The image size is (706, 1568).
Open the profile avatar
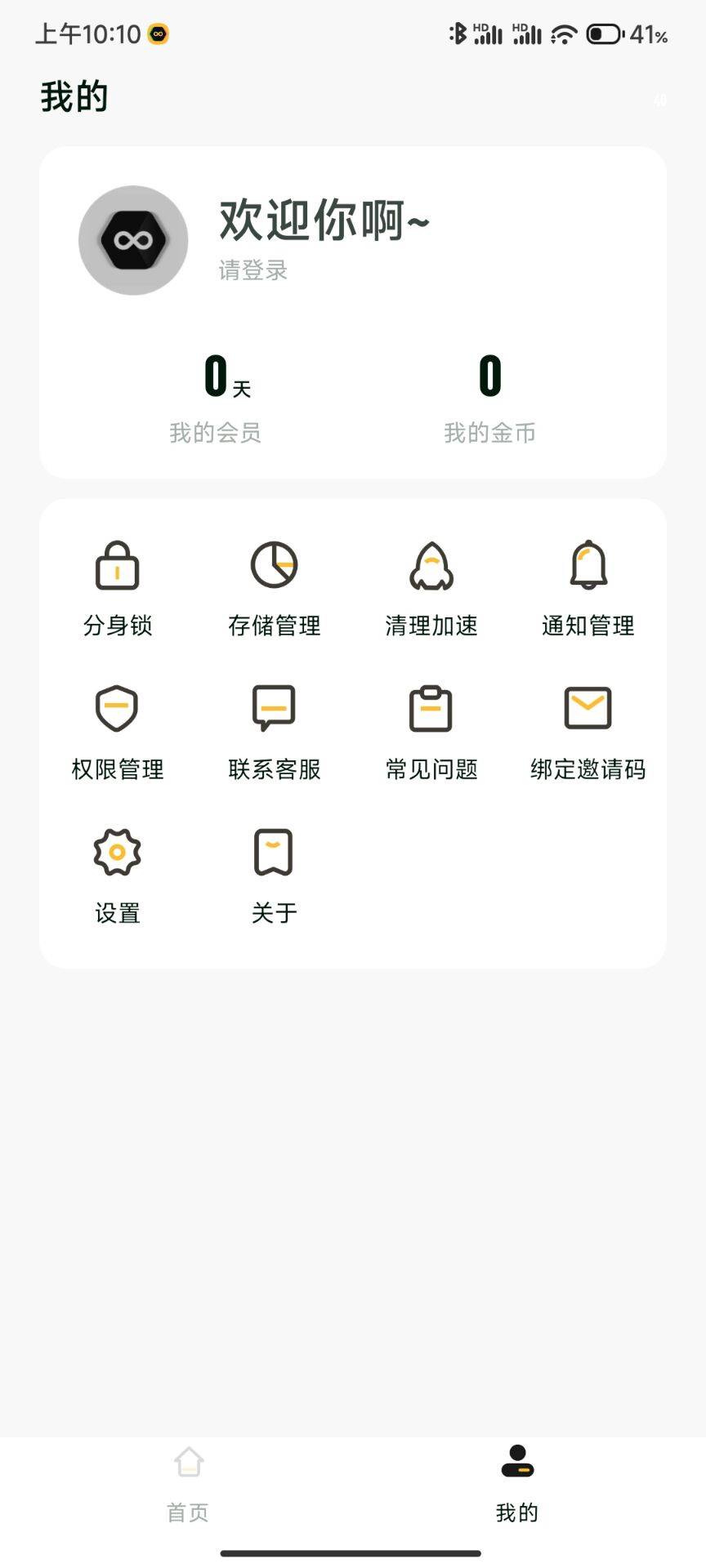coord(133,240)
